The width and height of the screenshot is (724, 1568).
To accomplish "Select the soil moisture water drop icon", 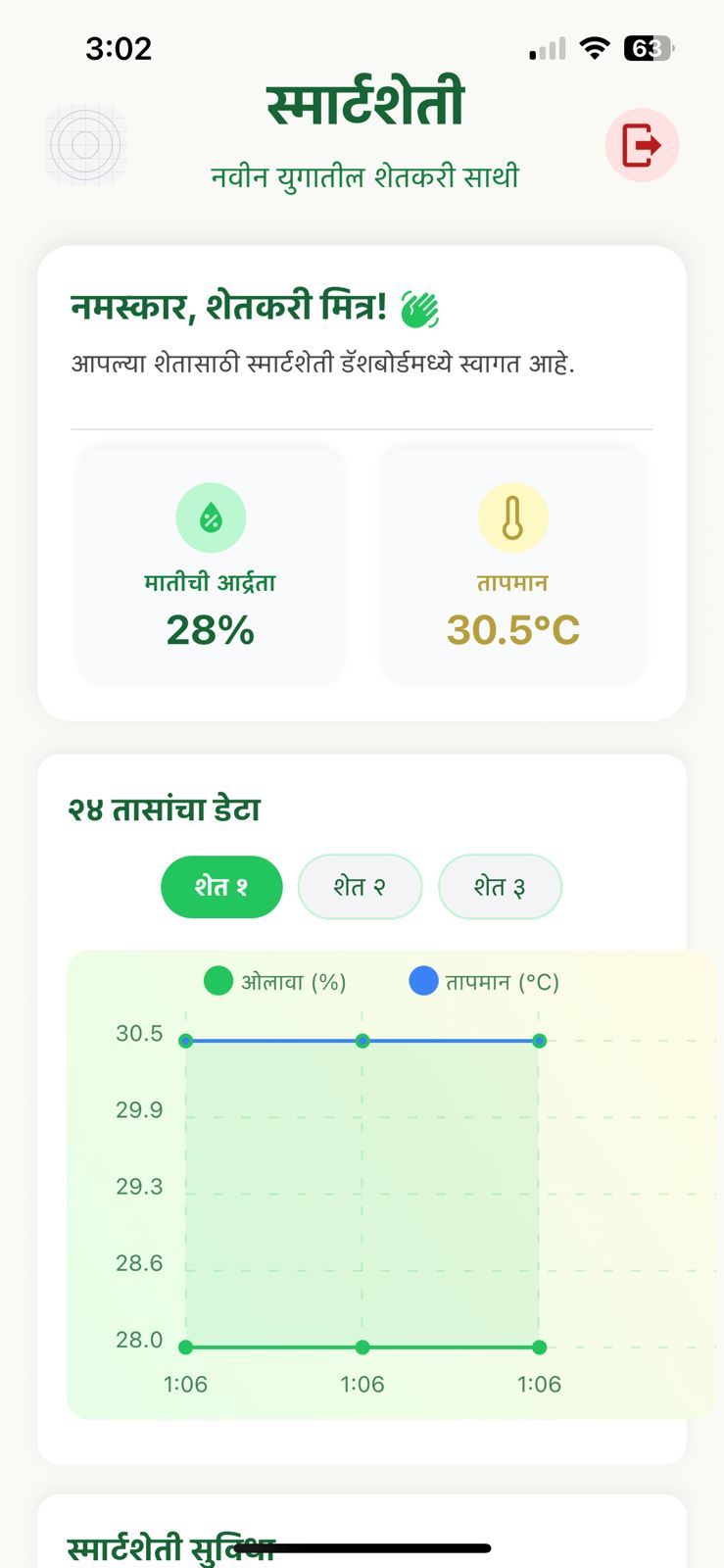I will [x=211, y=516].
